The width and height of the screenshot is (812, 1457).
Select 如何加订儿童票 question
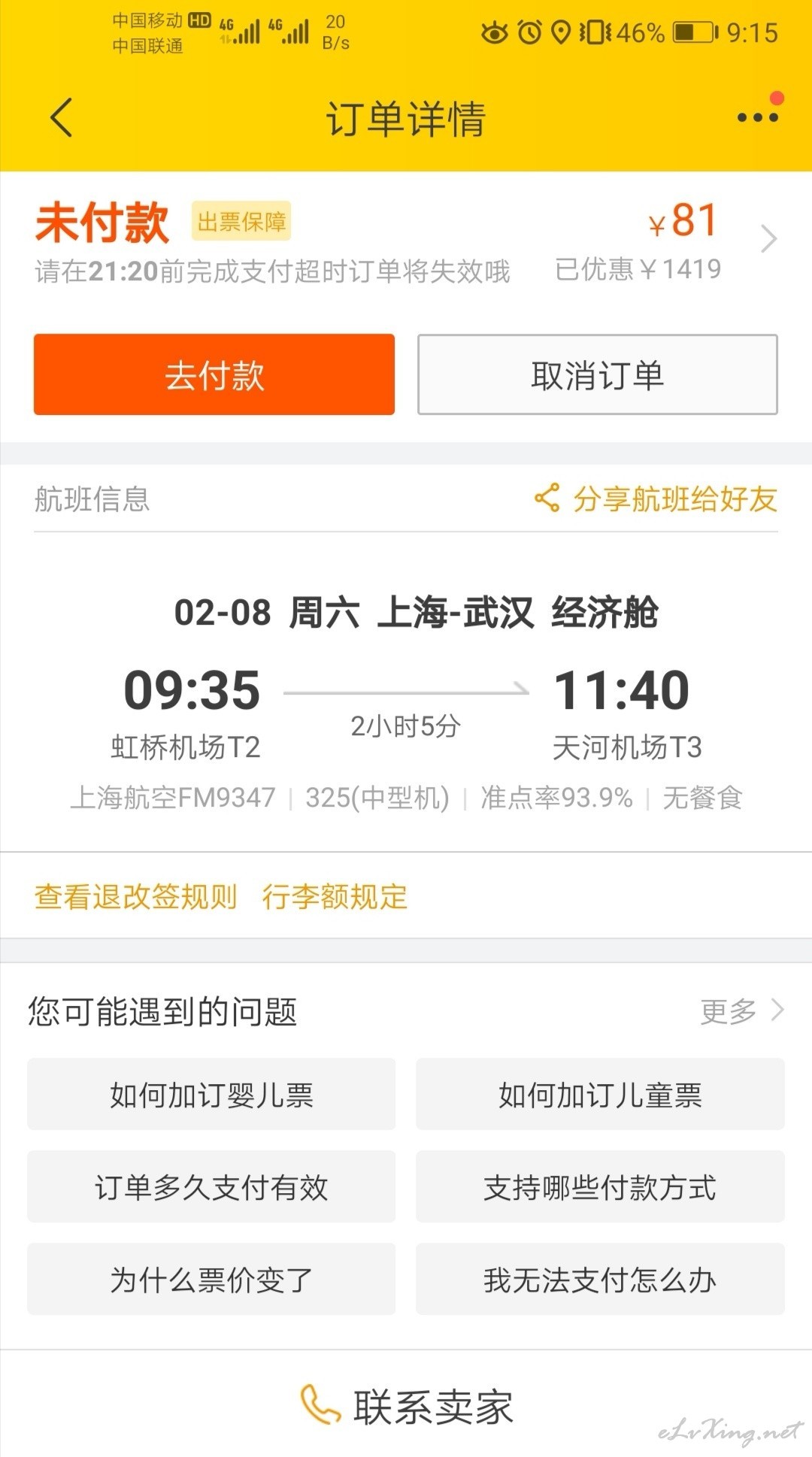point(600,1094)
